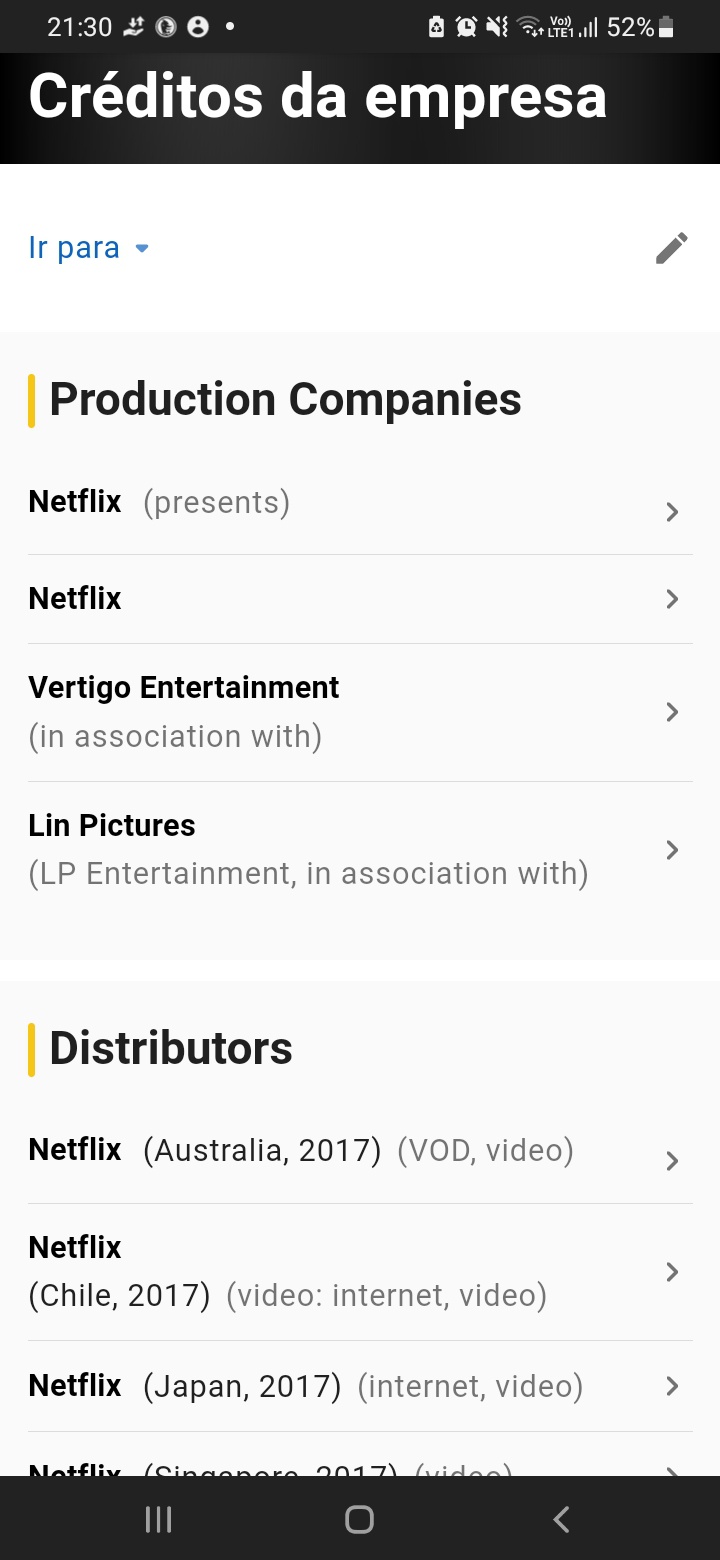Viewport: 720px width, 1560px height.
Task: Open Netflix distributor for Japan, 2017
Action: (360, 1387)
